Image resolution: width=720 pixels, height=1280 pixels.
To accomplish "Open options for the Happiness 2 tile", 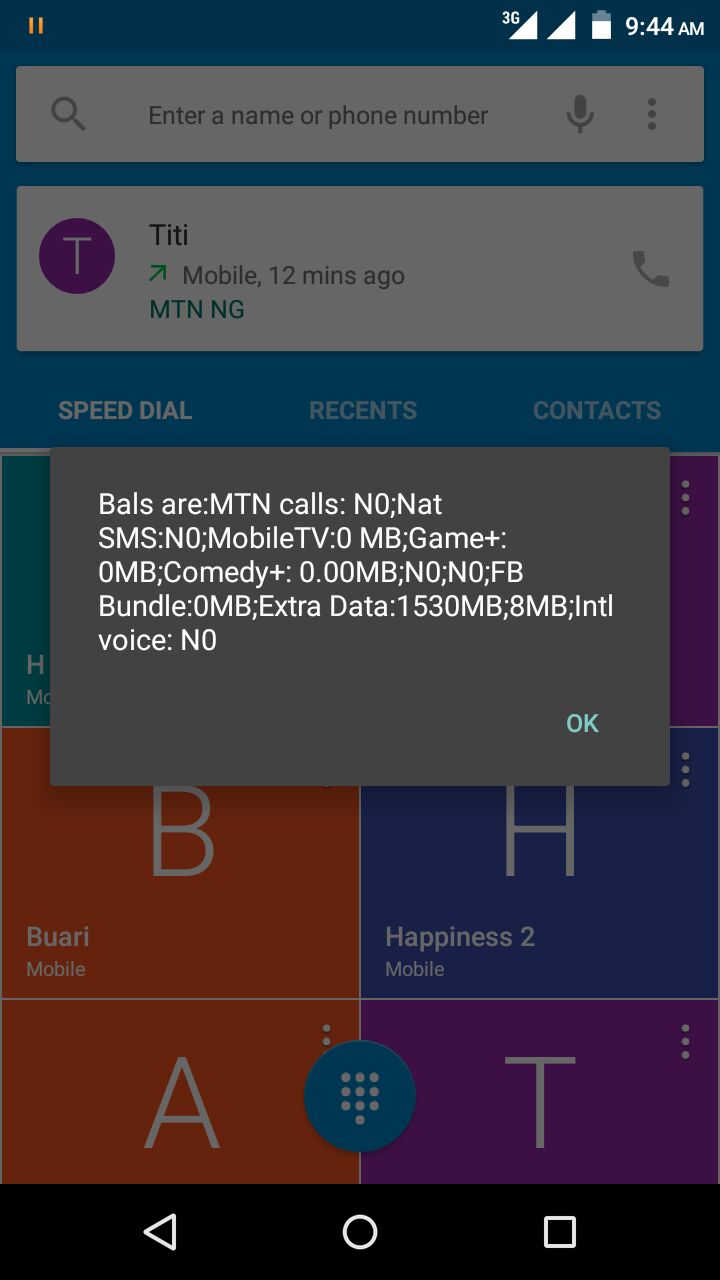I will (685, 769).
